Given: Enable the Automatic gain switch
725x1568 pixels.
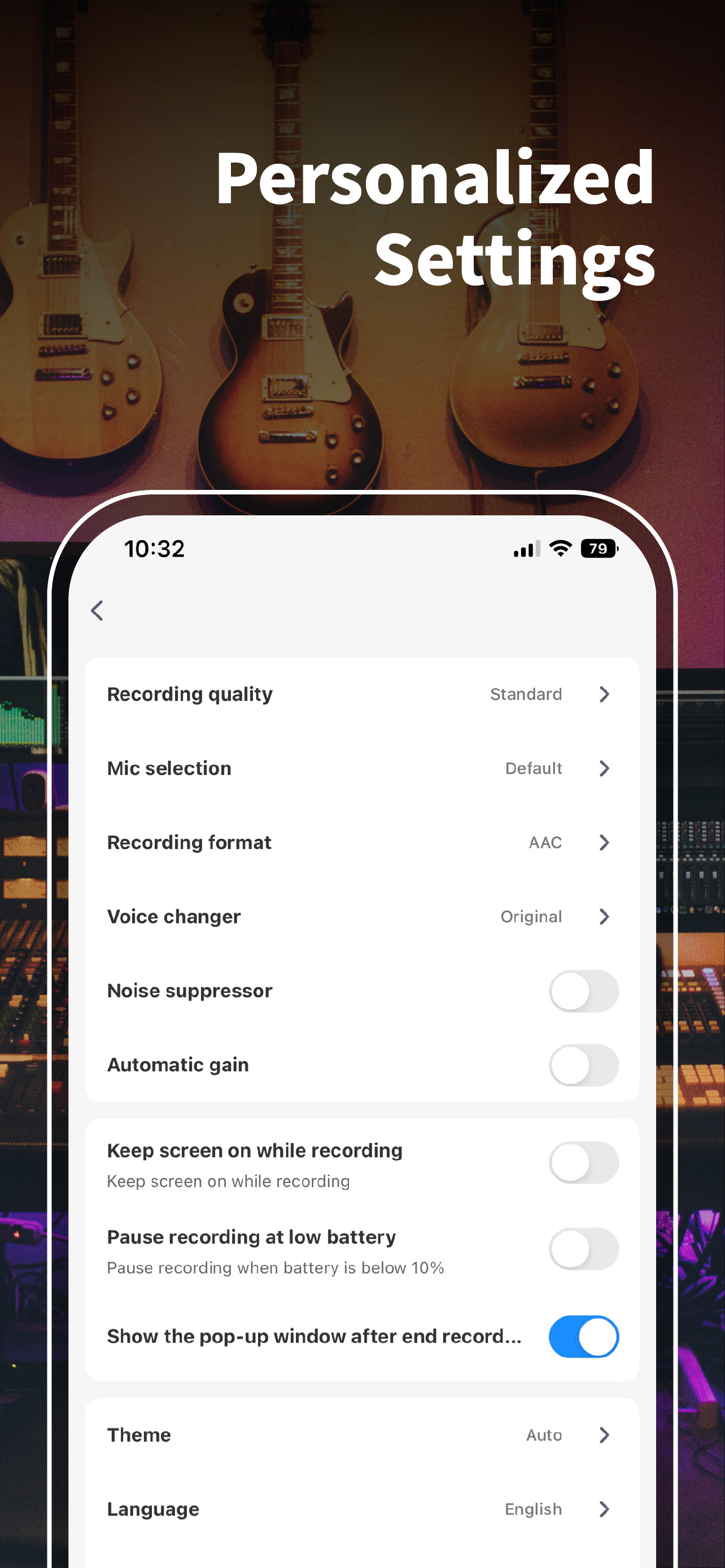Looking at the screenshot, I should coord(583,1065).
